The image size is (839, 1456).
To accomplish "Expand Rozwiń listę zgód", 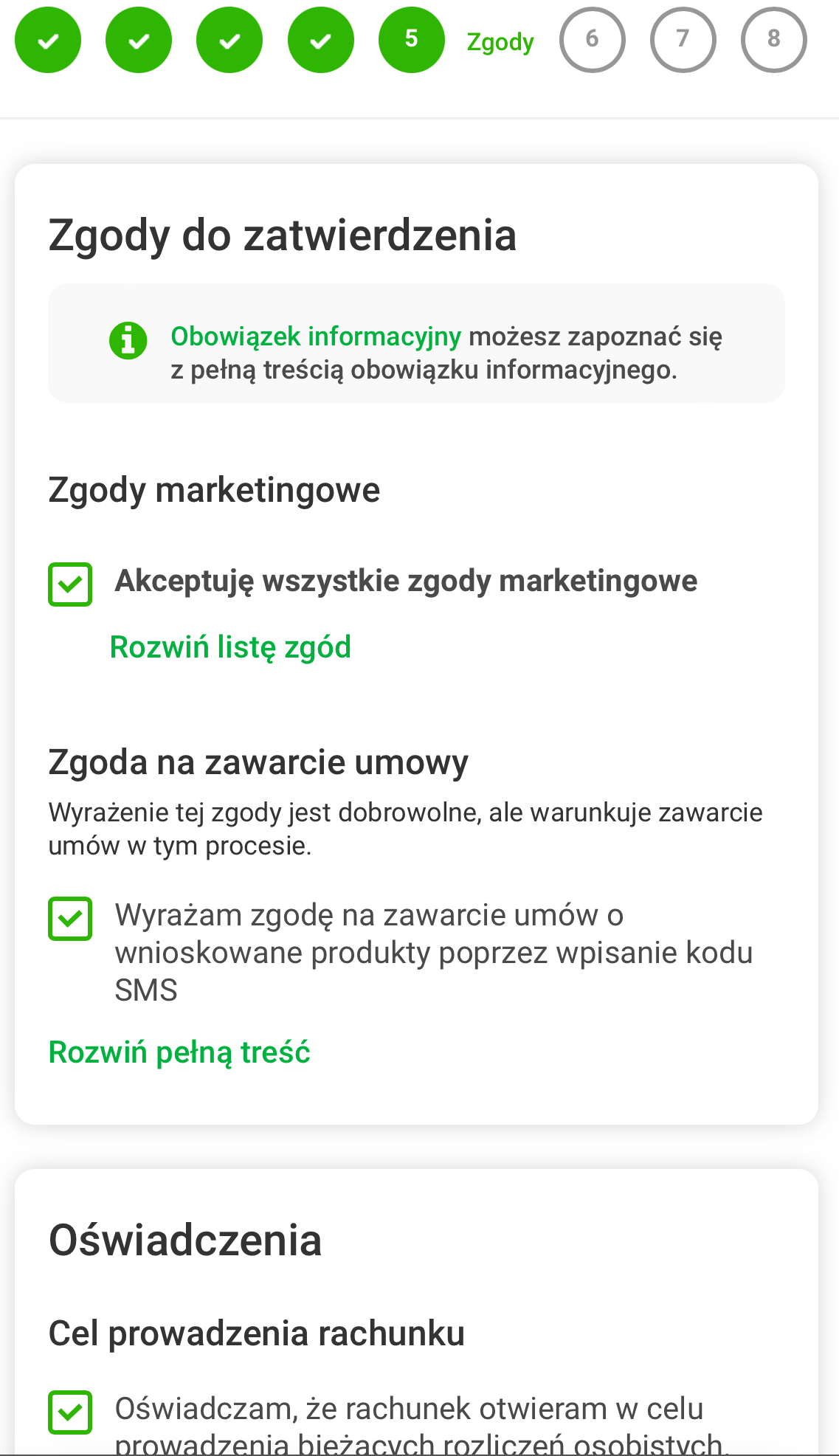I will point(230,647).
